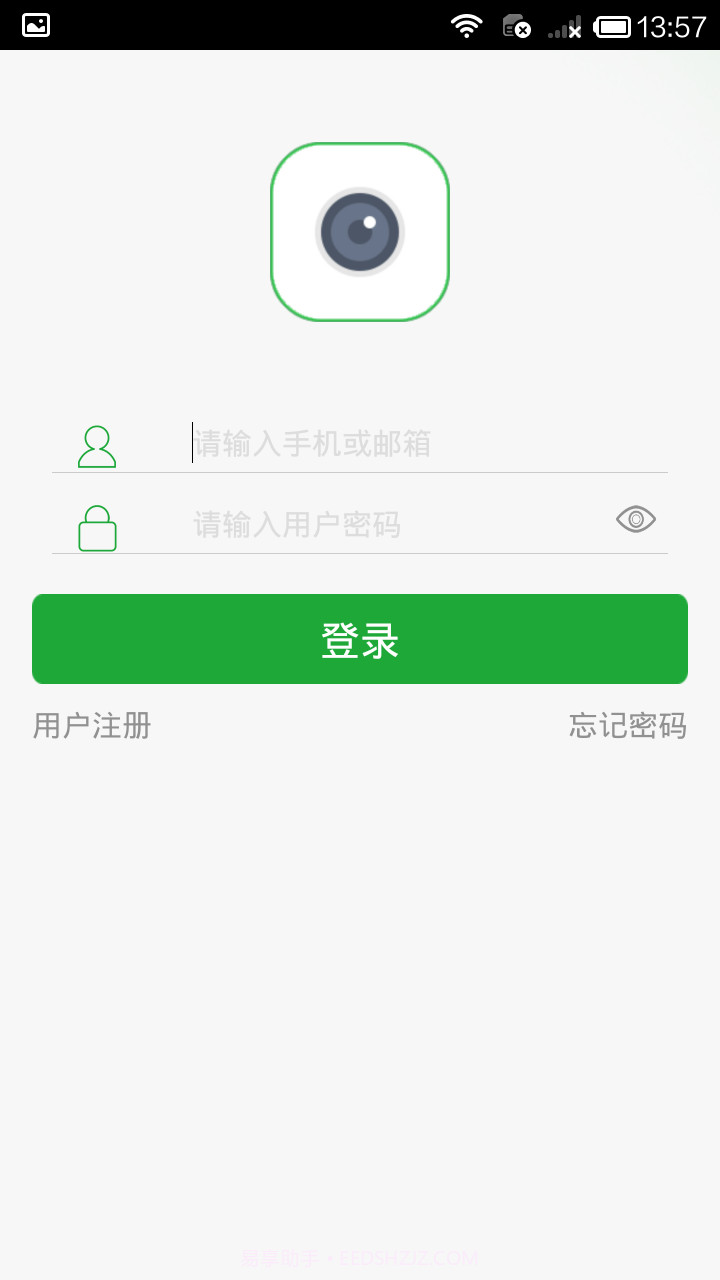Open 用户注册 to register a new account
Screen dimensions: 720x1280
tap(91, 726)
